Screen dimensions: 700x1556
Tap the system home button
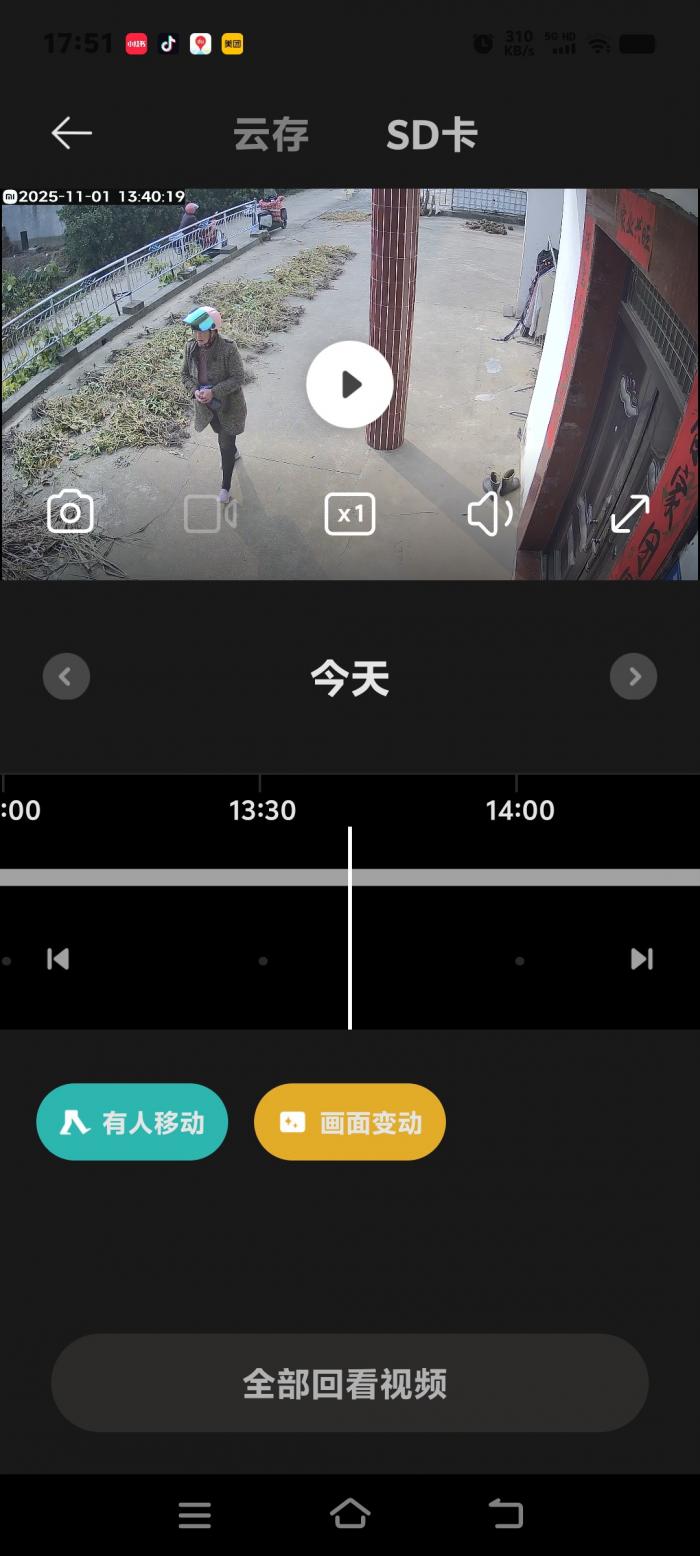(350, 1514)
